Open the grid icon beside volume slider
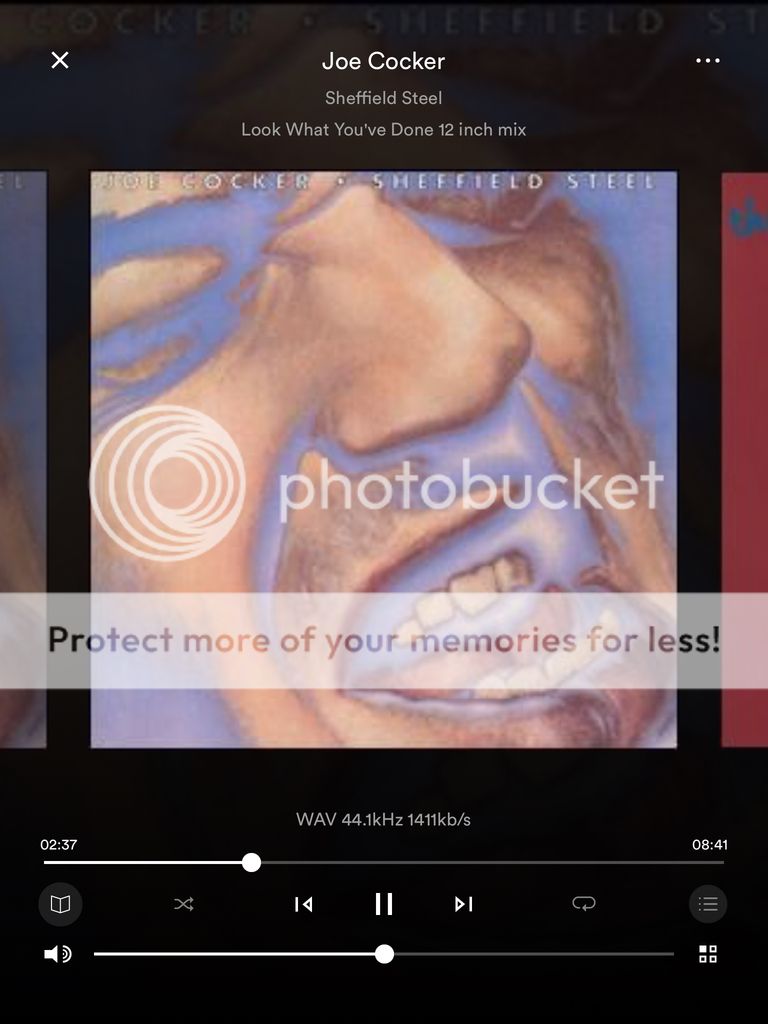The image size is (768, 1024). click(708, 954)
